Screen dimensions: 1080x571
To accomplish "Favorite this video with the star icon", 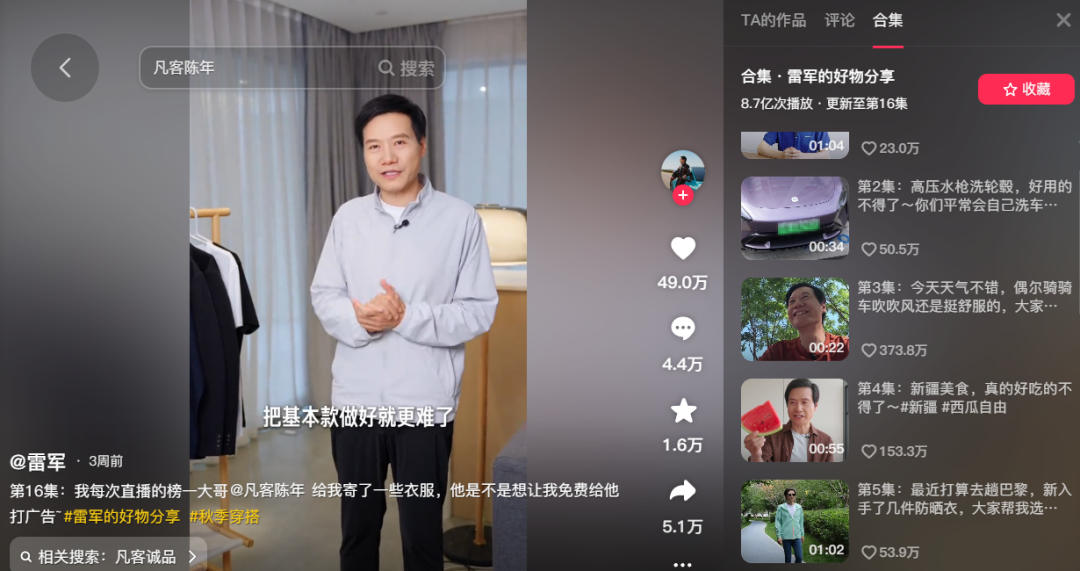I will tap(683, 410).
